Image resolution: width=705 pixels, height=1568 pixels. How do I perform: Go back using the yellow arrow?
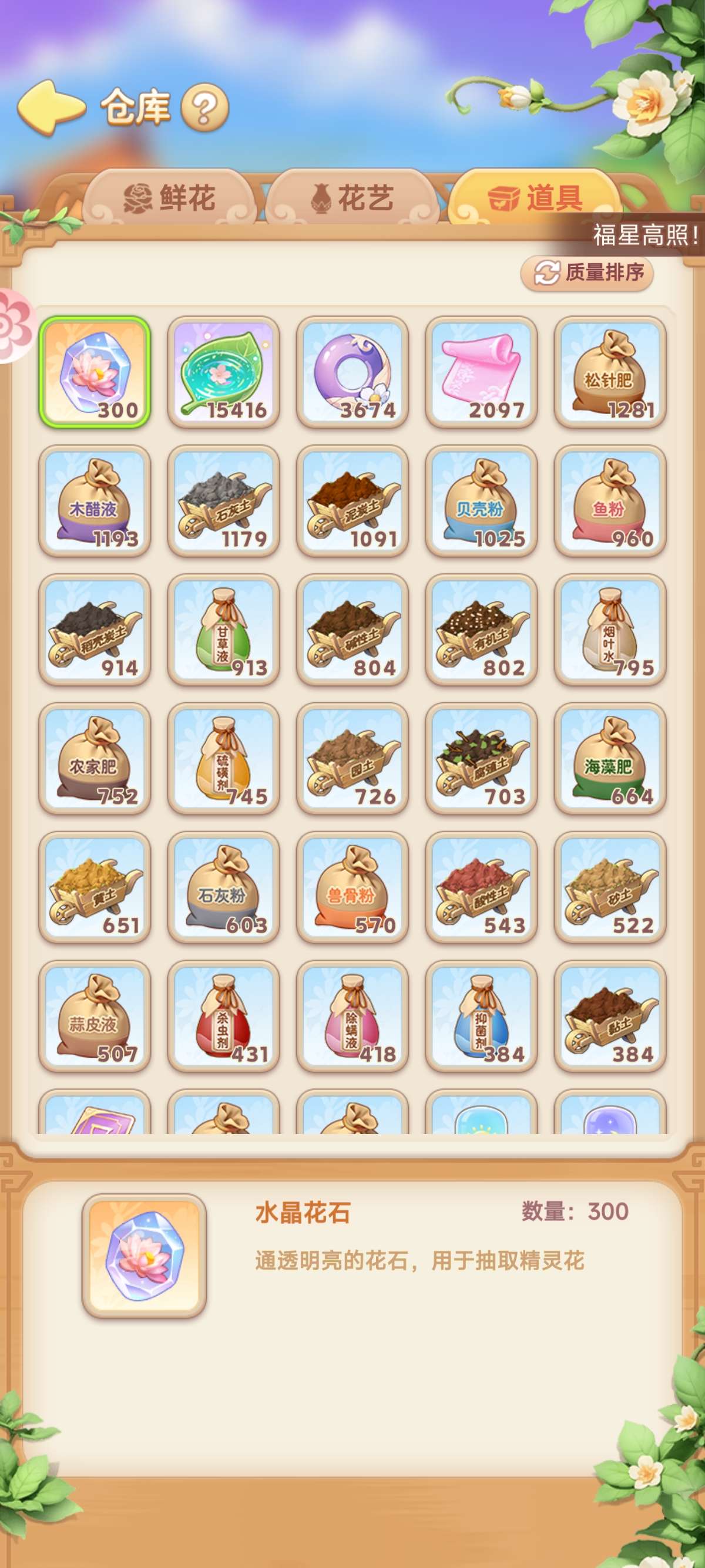(50, 107)
